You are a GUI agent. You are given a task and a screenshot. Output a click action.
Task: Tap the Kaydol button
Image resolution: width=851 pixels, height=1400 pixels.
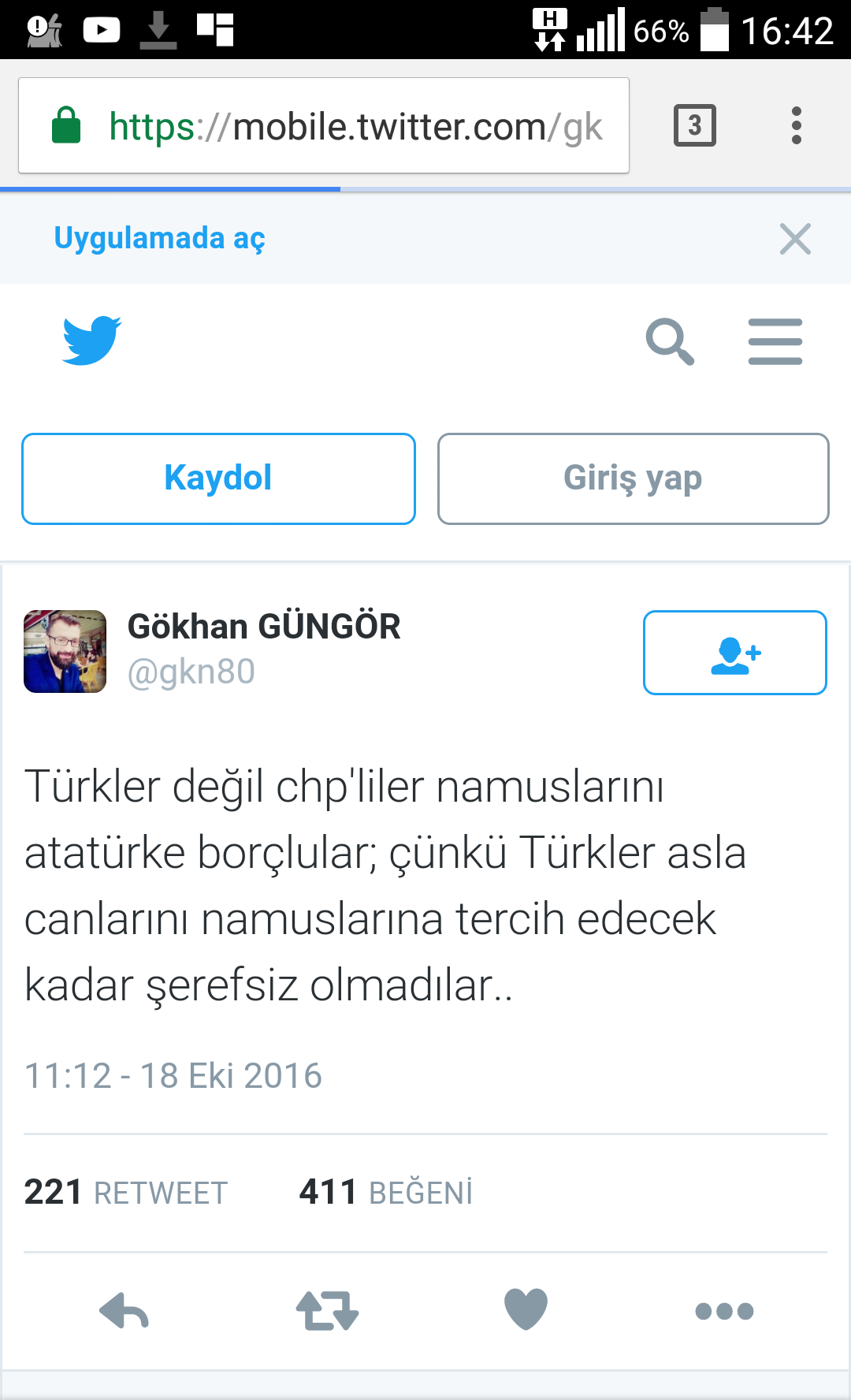point(218,478)
